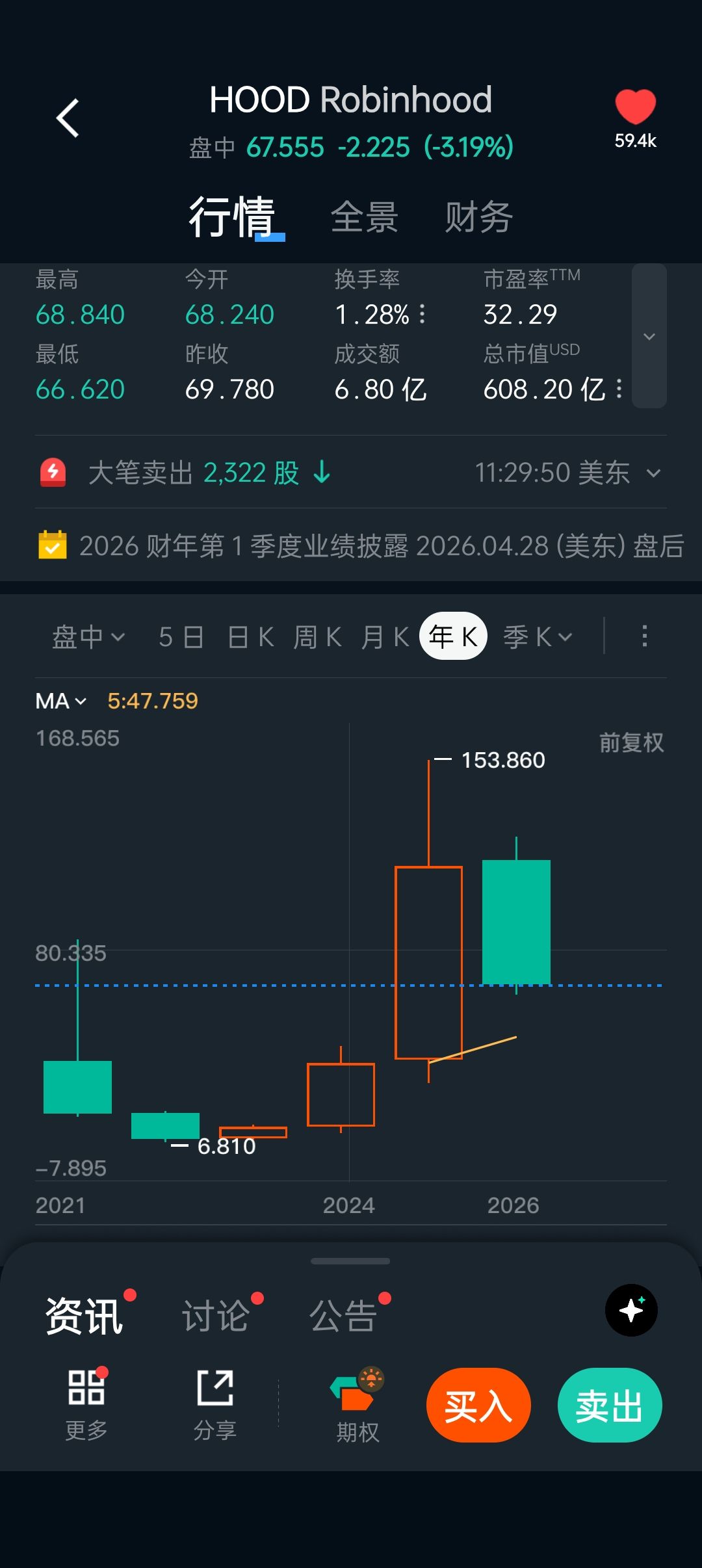Switch to the 讨论 tab
702x1568 pixels.
pos(216,1316)
